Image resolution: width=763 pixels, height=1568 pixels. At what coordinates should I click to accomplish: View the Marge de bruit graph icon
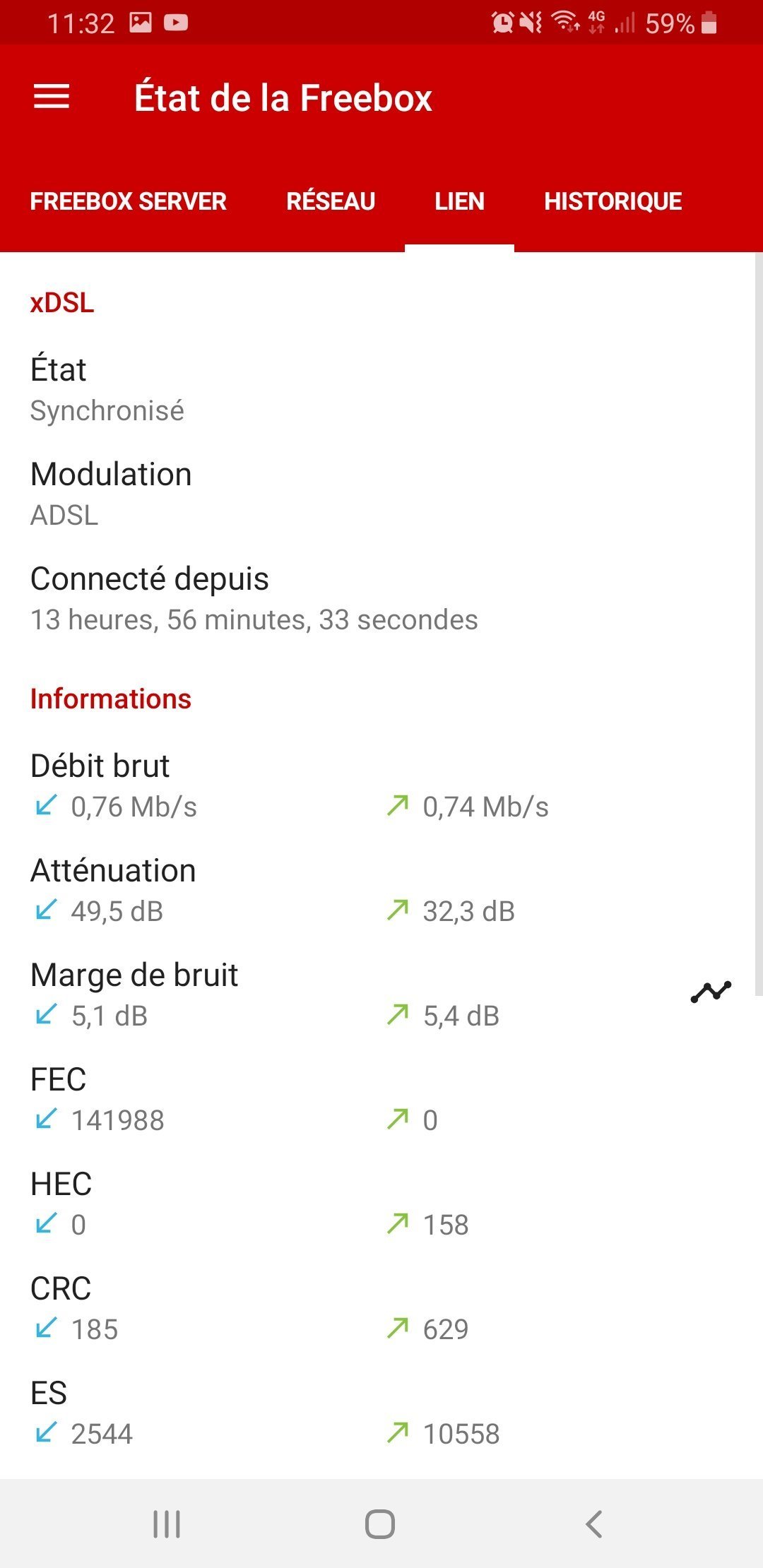(711, 992)
